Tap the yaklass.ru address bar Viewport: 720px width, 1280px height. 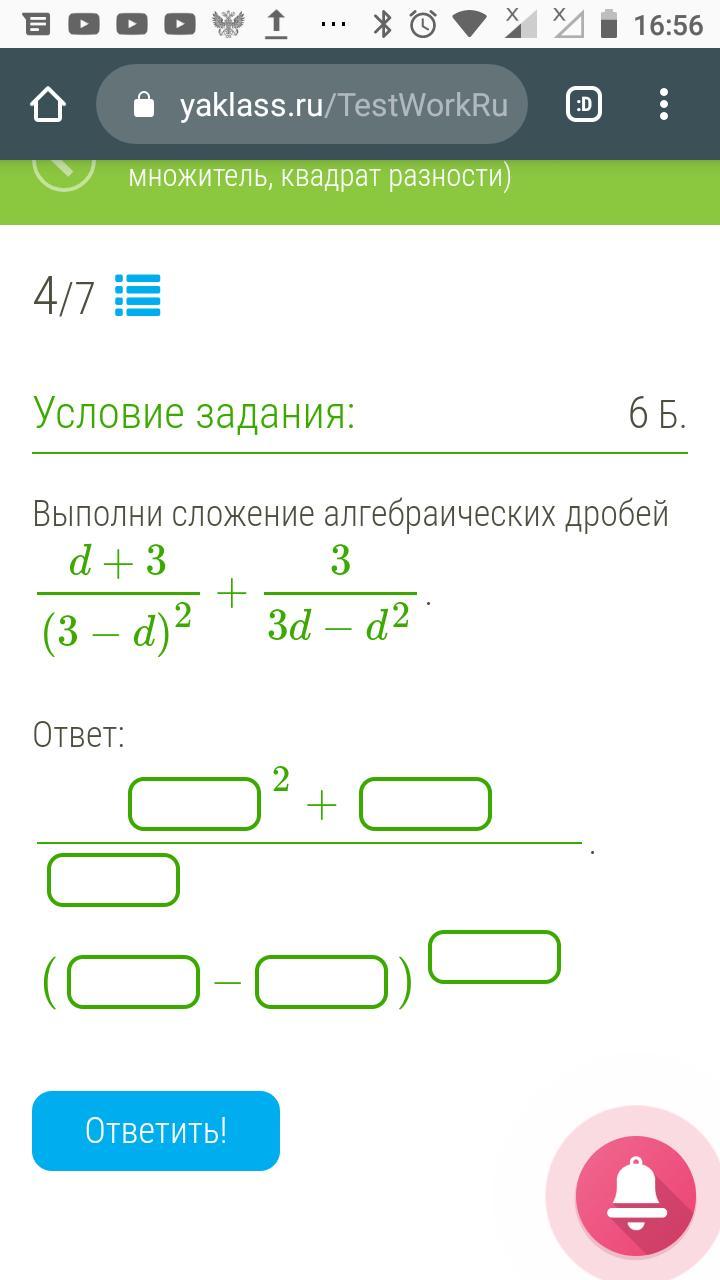[x=312, y=104]
